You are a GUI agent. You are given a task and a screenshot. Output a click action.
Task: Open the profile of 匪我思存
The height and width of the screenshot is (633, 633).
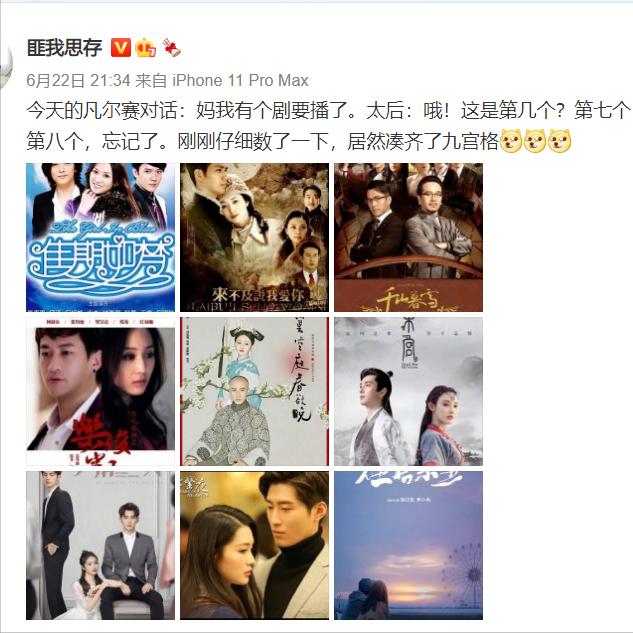(64, 47)
